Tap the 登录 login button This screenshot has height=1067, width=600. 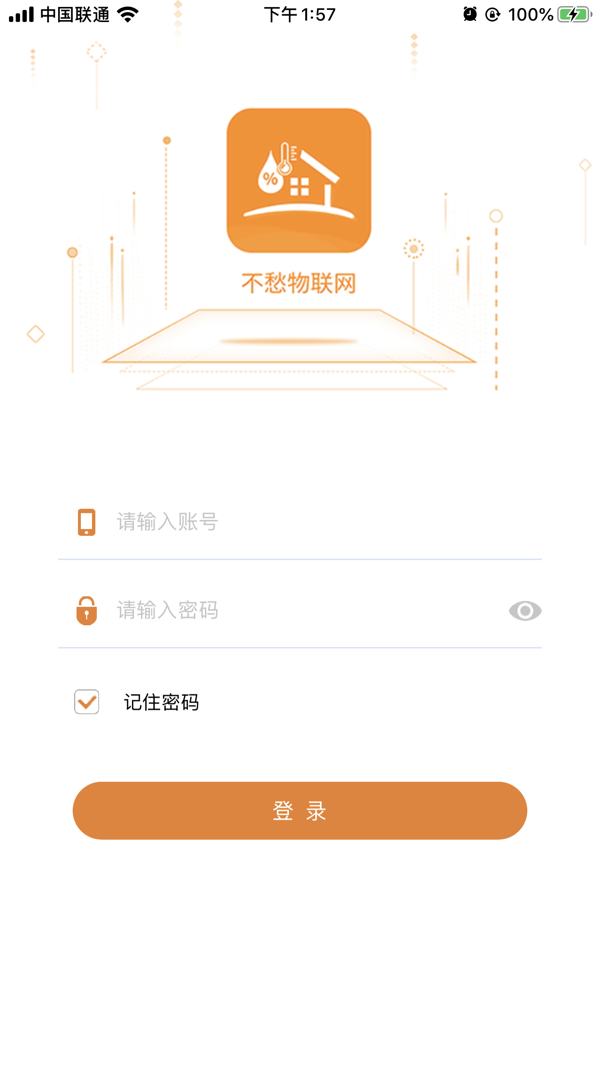[x=300, y=810]
